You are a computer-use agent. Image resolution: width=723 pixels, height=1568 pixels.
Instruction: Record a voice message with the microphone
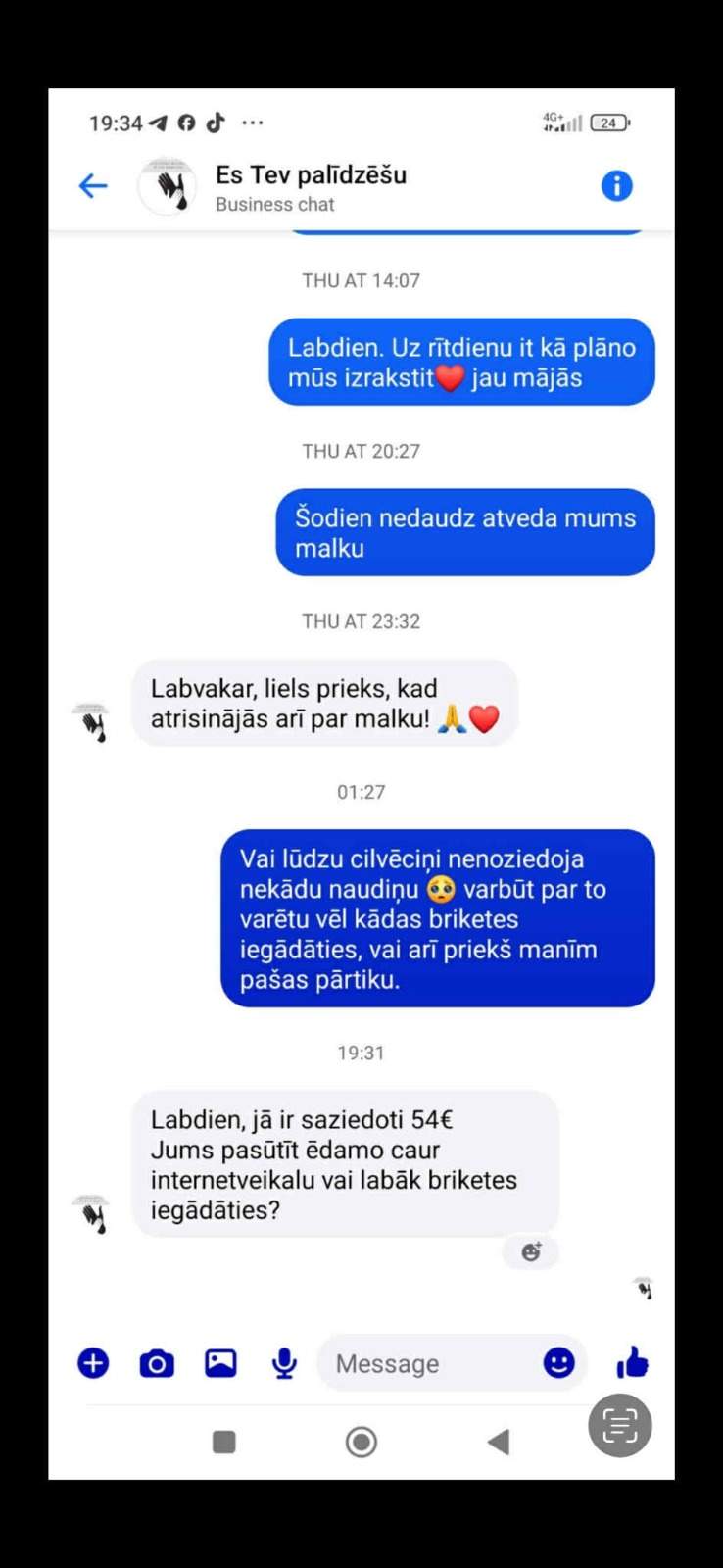[284, 1362]
